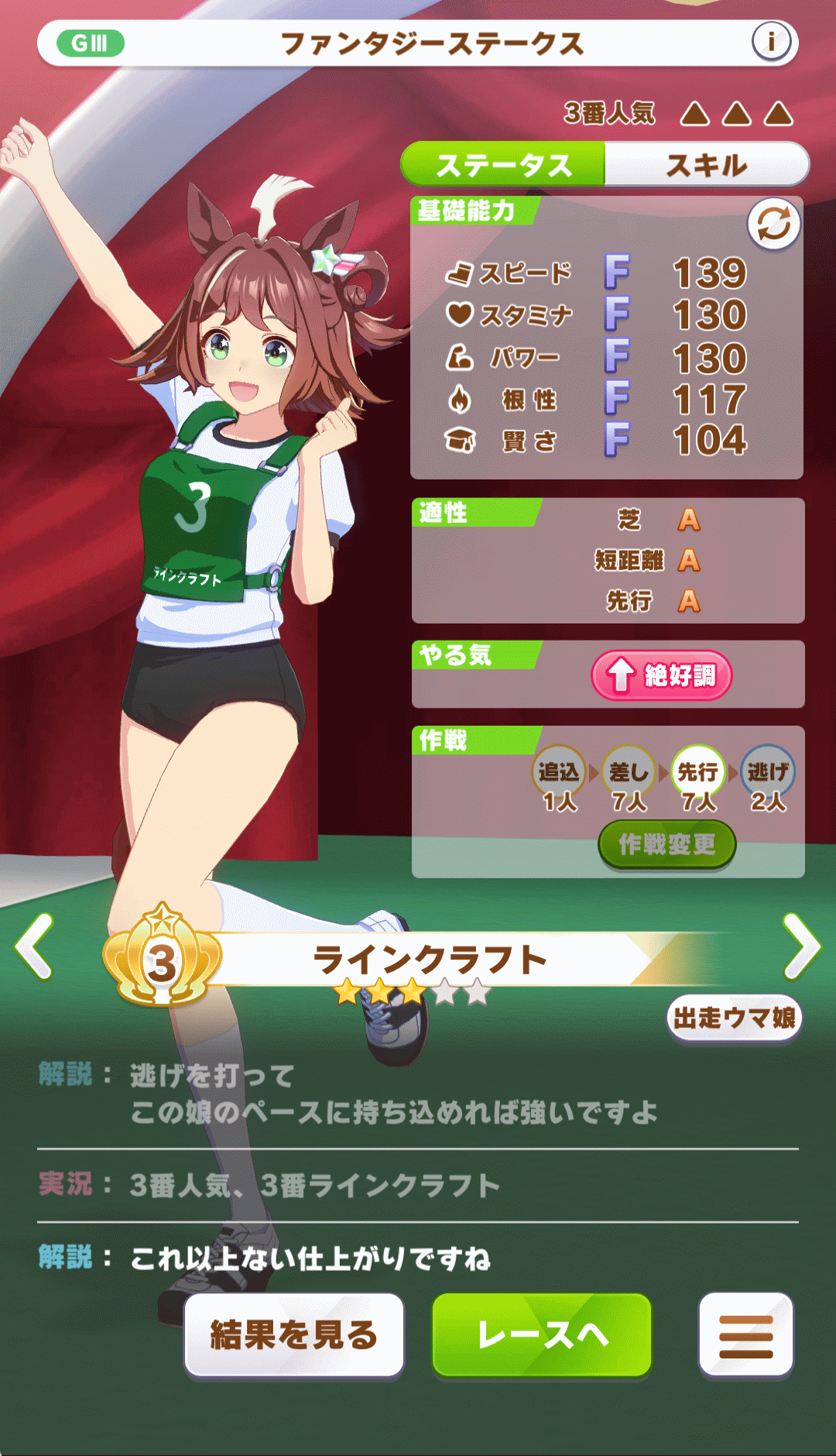Start the race with レースへ
The height and width of the screenshot is (1456, 836).
coord(542,1335)
